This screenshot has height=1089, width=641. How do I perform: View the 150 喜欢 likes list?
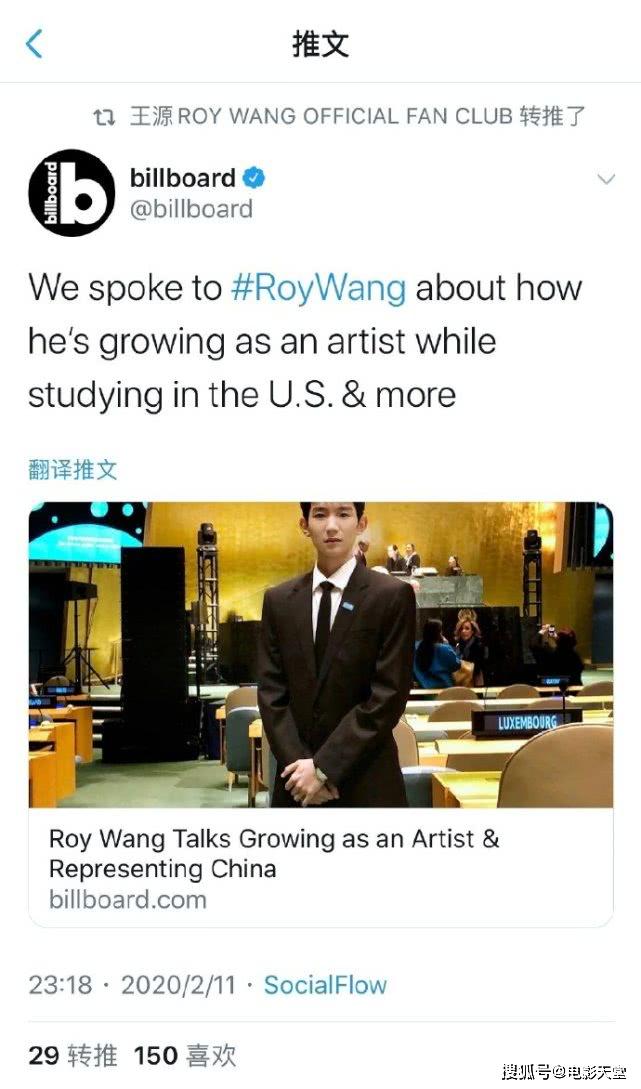pos(185,1056)
